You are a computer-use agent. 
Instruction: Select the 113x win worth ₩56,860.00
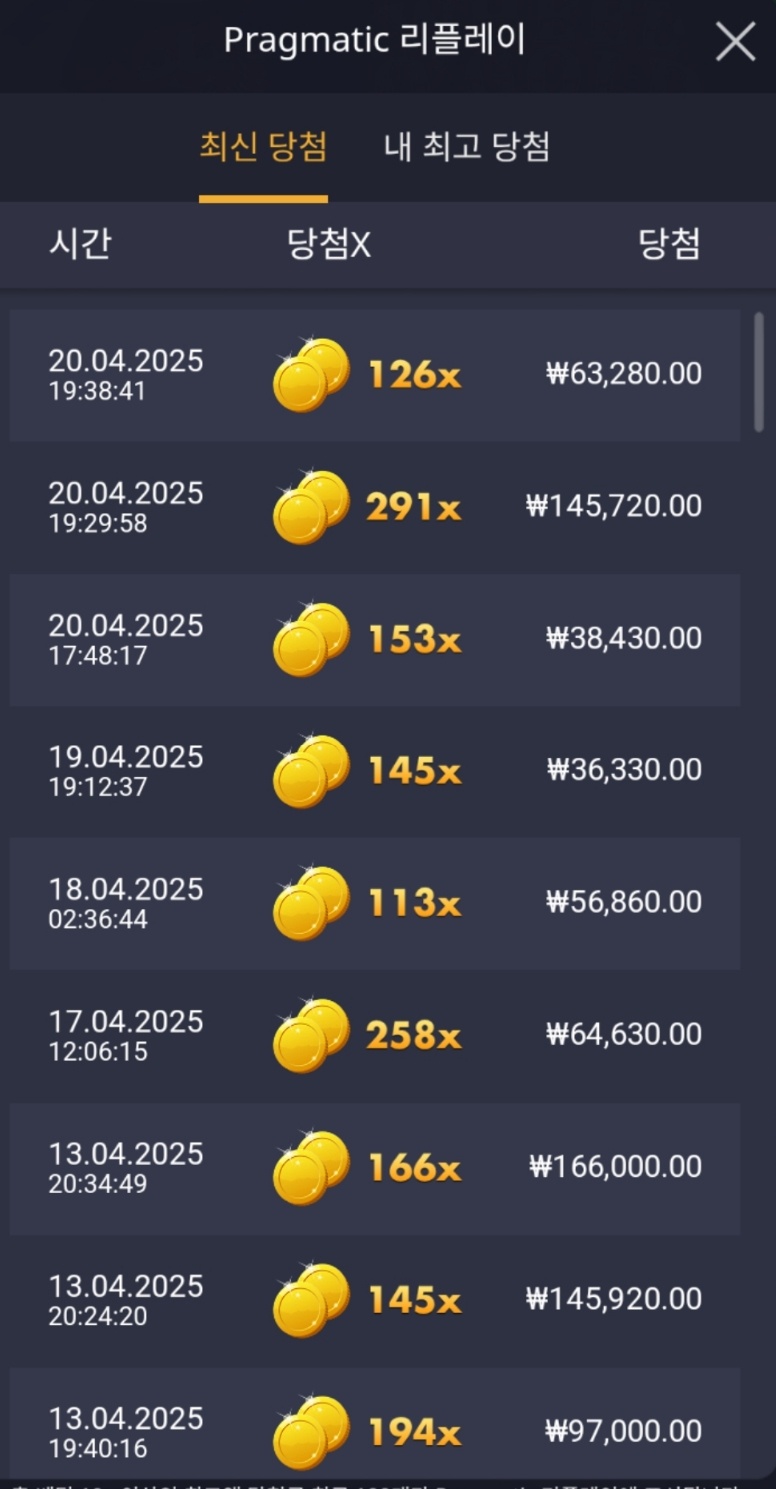tap(375, 903)
